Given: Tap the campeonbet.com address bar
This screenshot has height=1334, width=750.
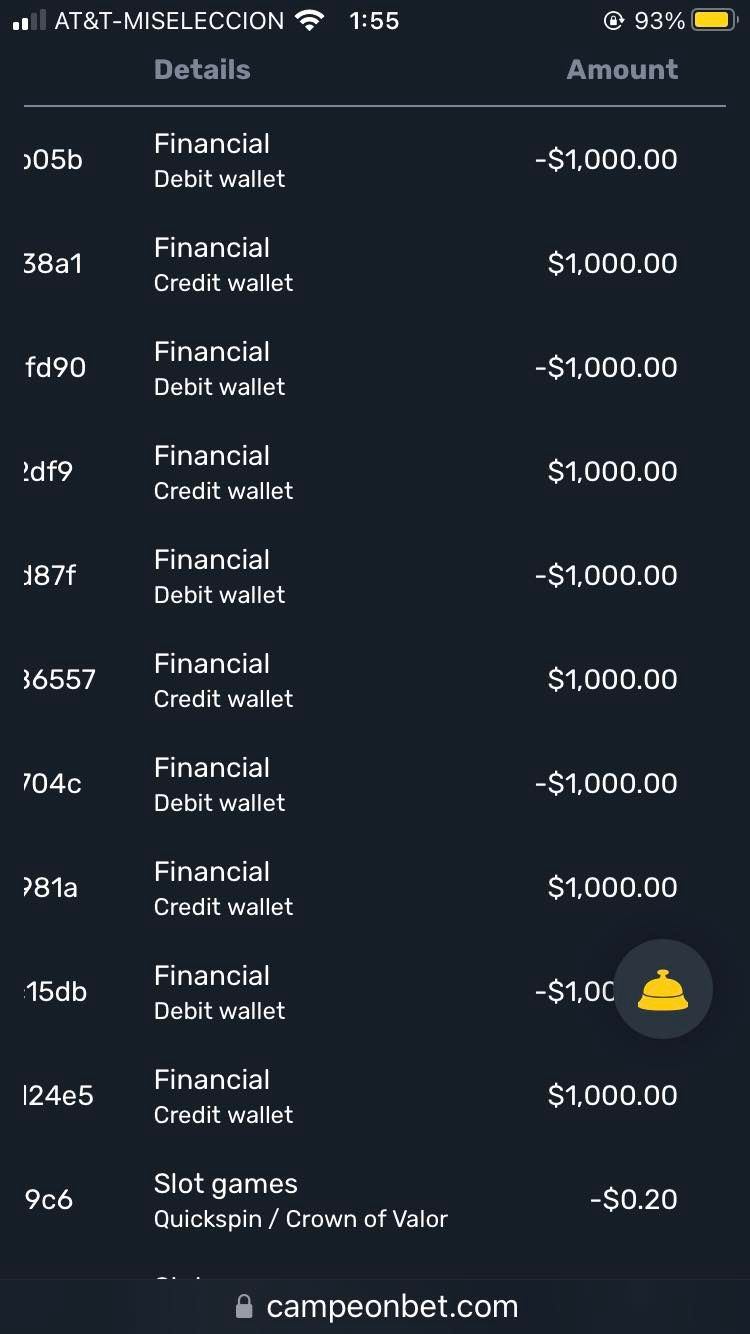Looking at the screenshot, I should tap(376, 1306).
